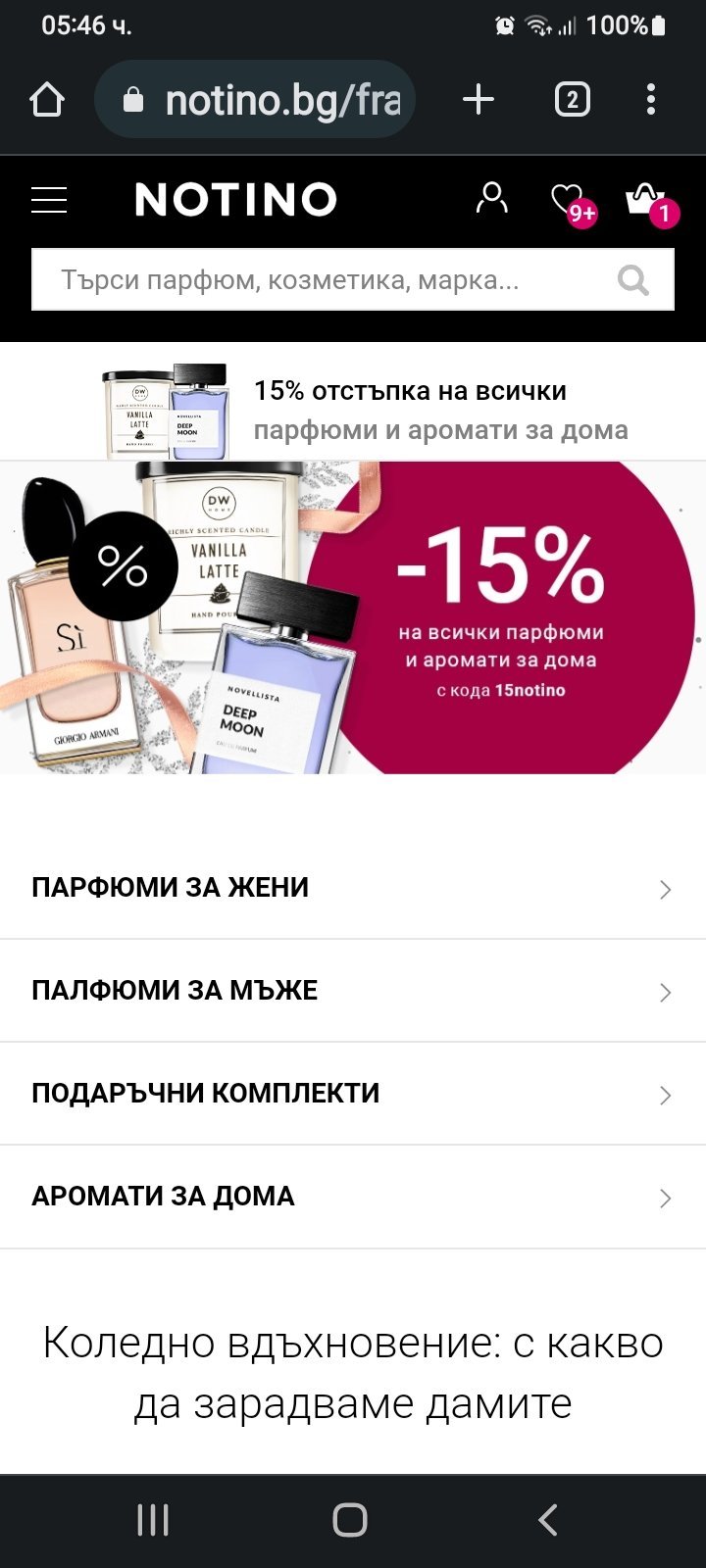This screenshot has height=1568, width=706.
Task: Tap the notino.bg address bar
Action: coord(255,99)
